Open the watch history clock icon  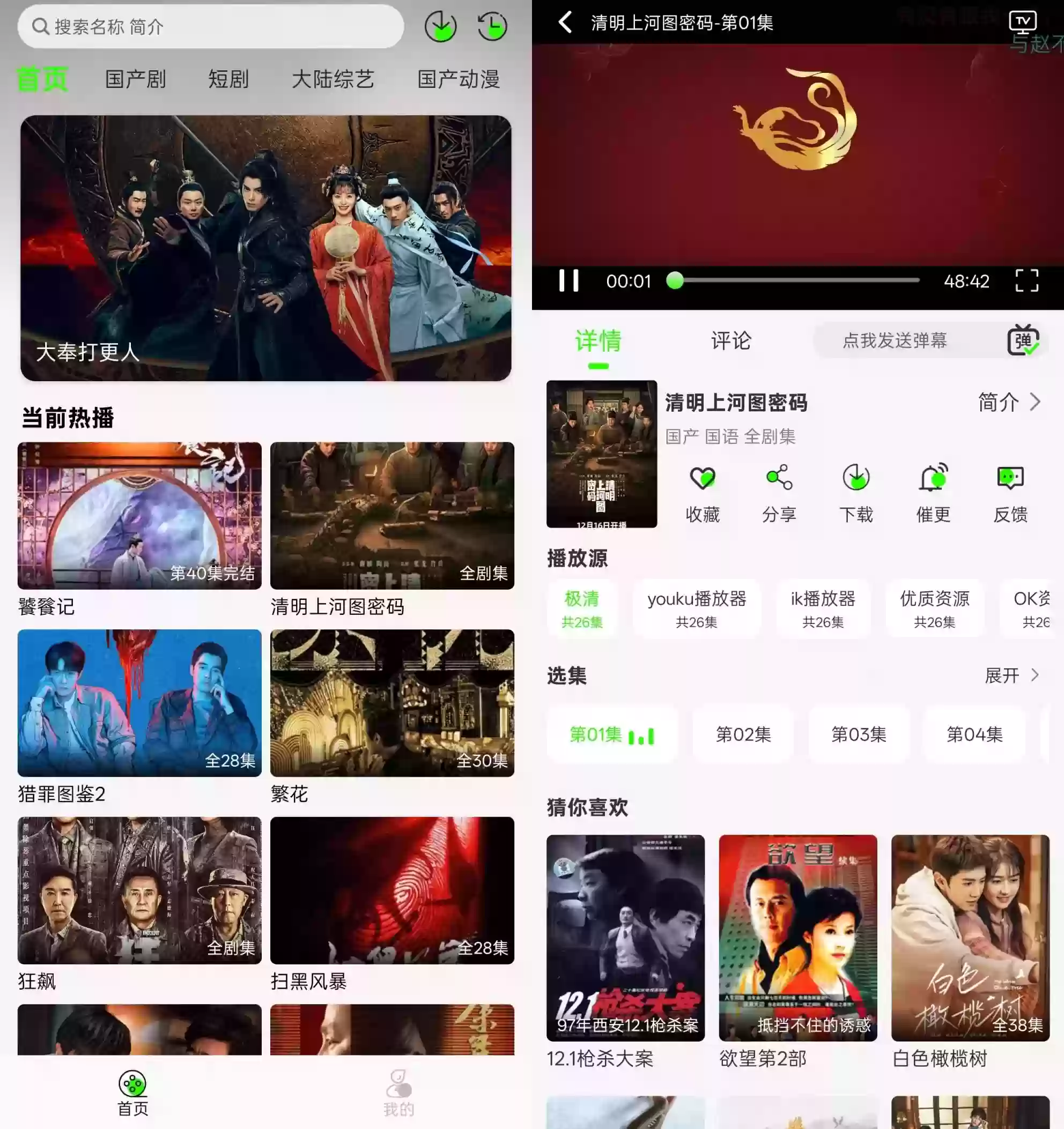(x=492, y=27)
